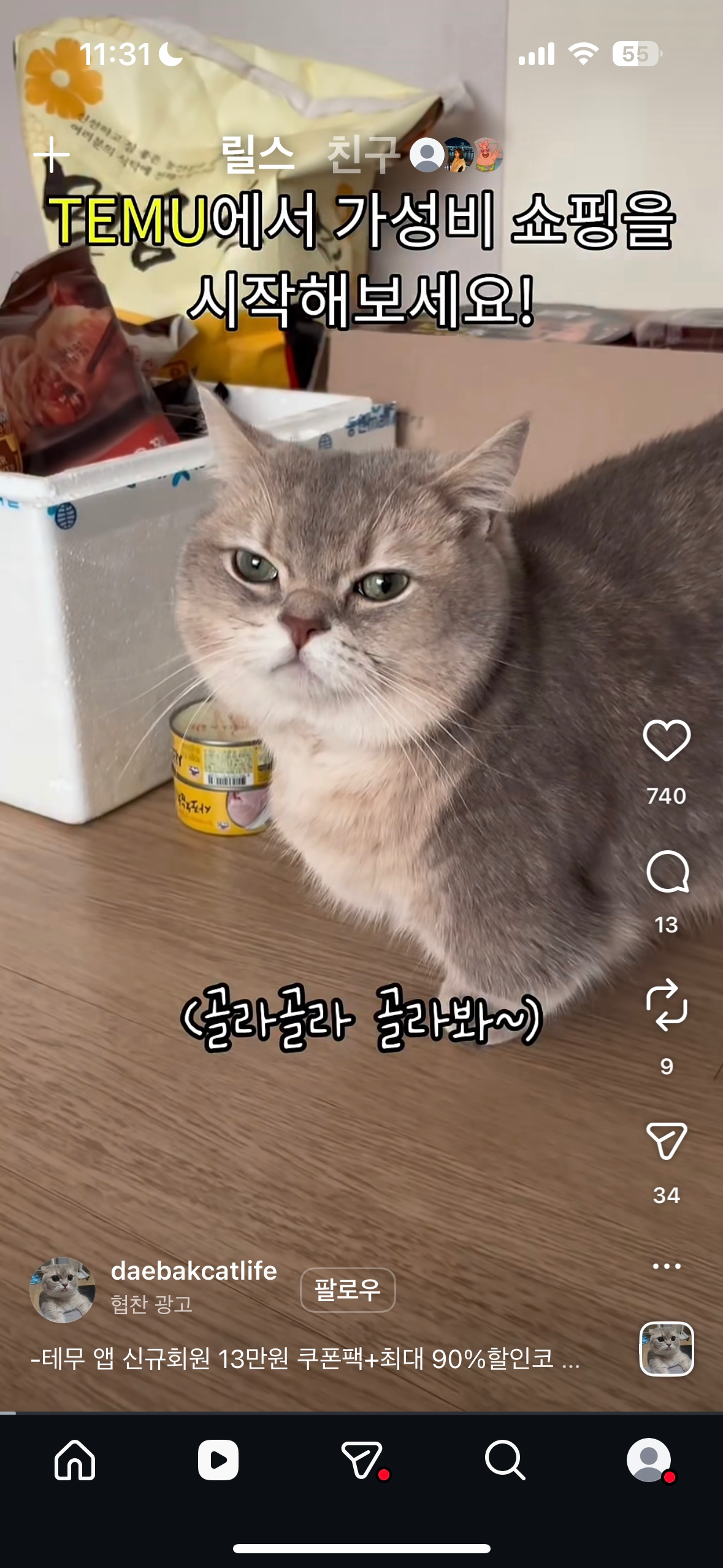723x1568 pixels.
Task: Like this reel with the heart icon
Action: point(667,740)
